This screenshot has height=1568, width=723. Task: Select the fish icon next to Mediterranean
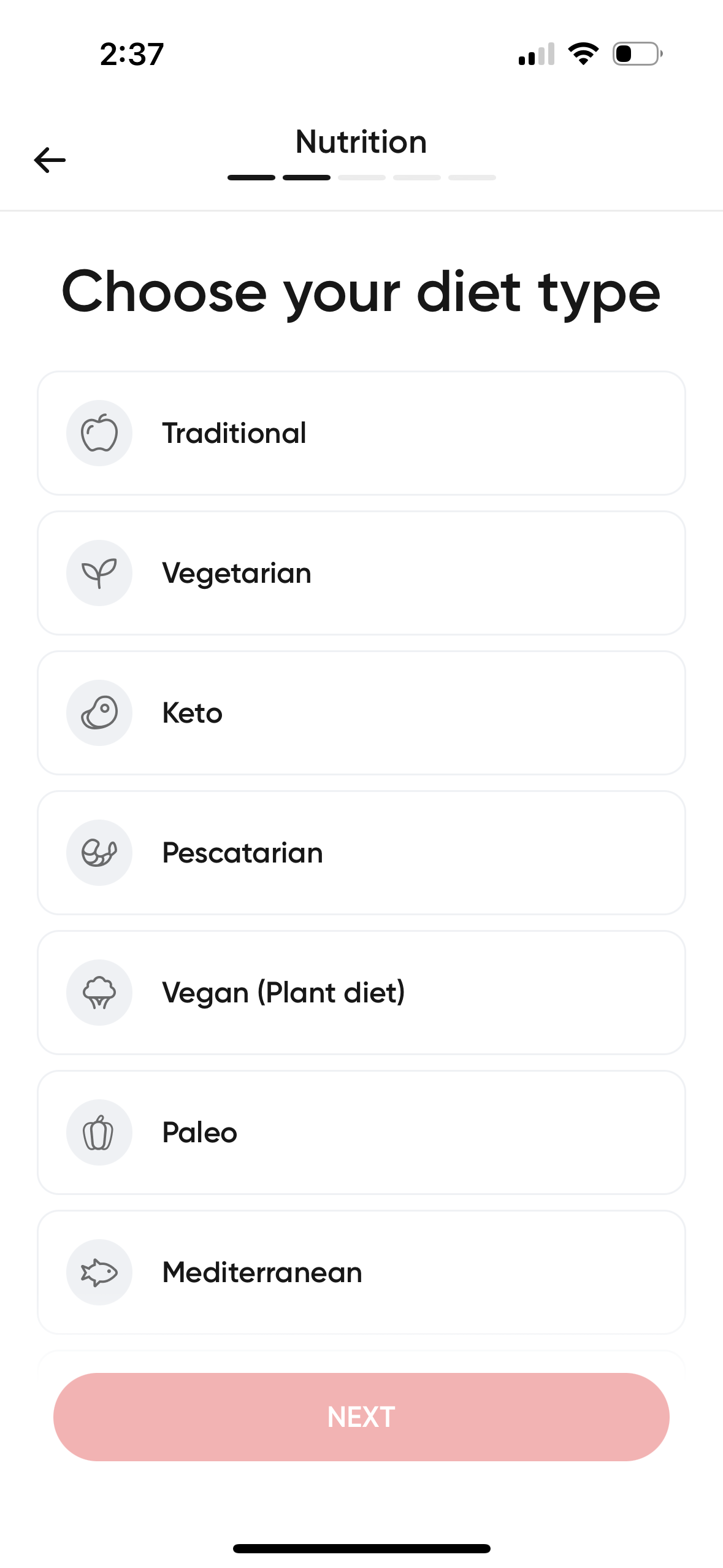[99, 1272]
